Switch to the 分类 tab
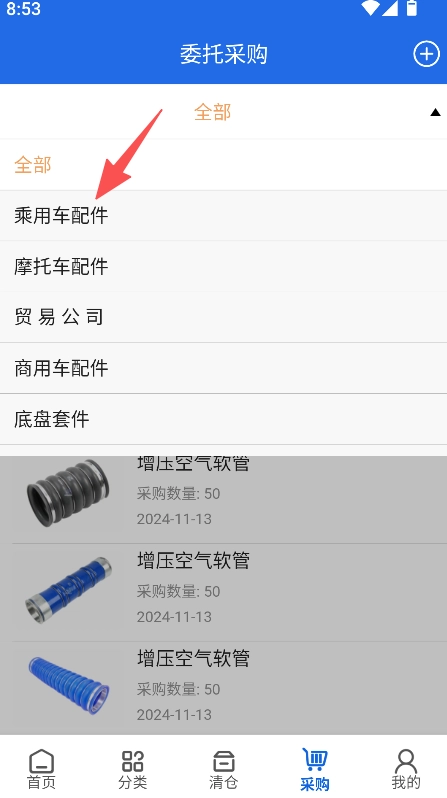 132,768
